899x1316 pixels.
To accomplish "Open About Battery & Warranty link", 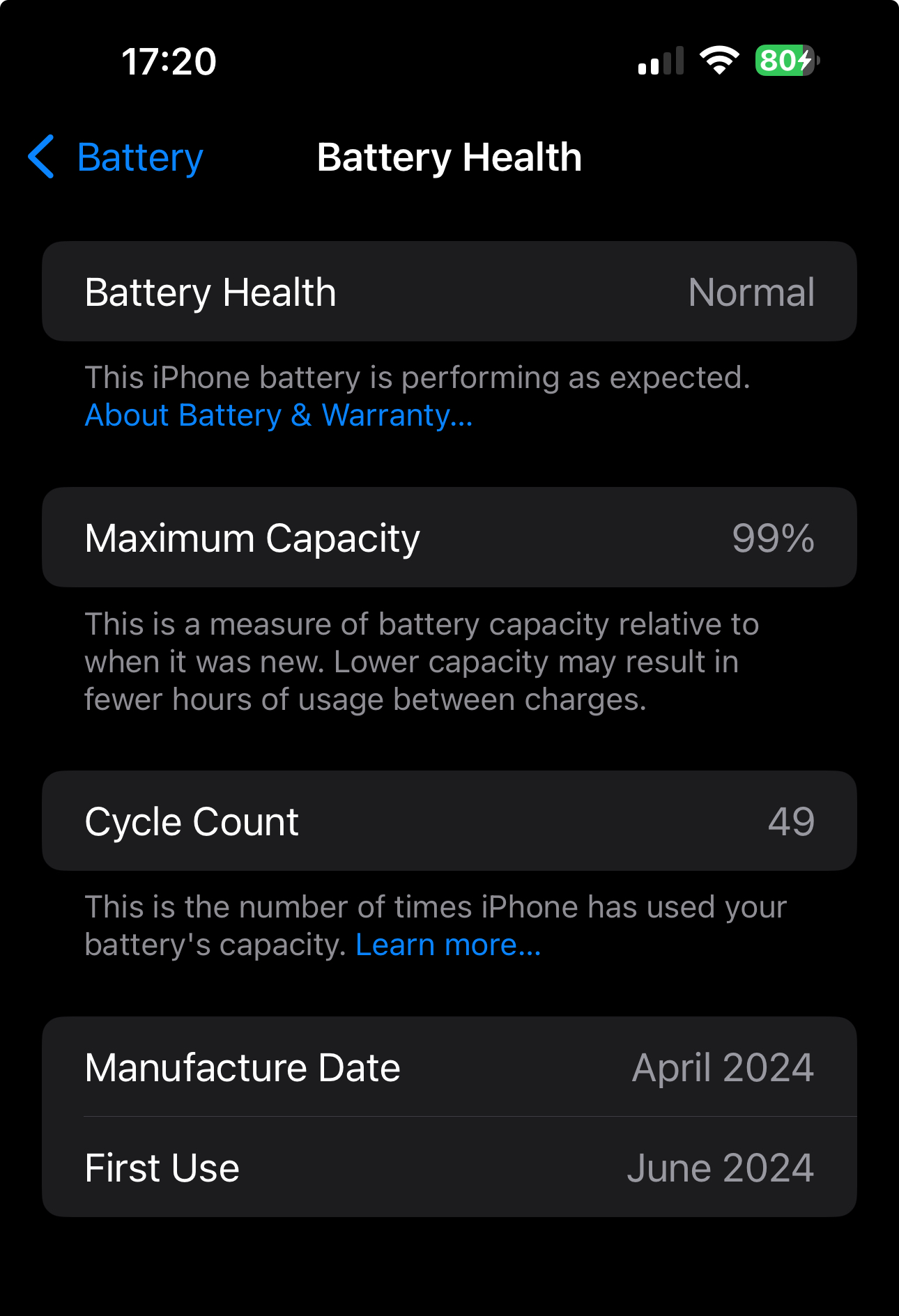I will (279, 416).
